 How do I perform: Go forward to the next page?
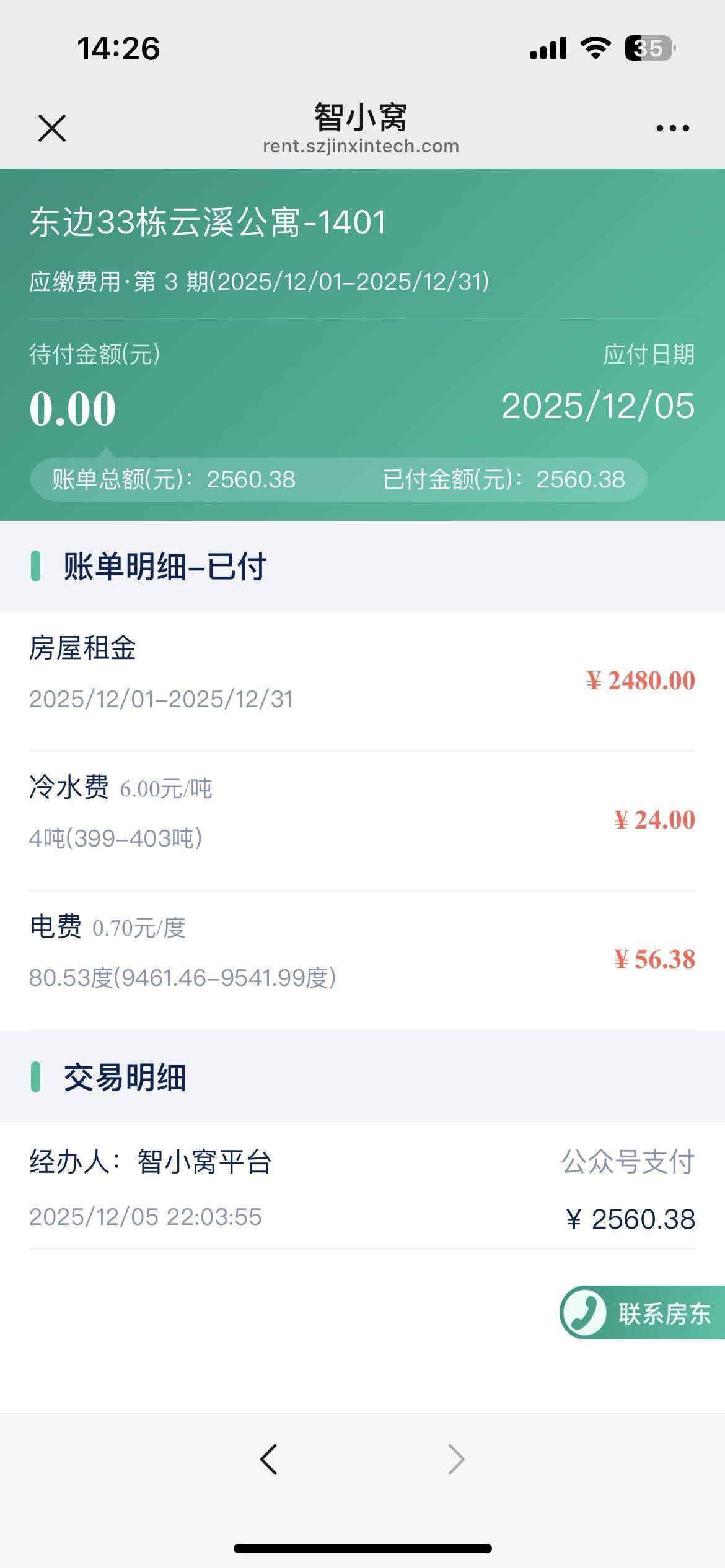tap(456, 1460)
